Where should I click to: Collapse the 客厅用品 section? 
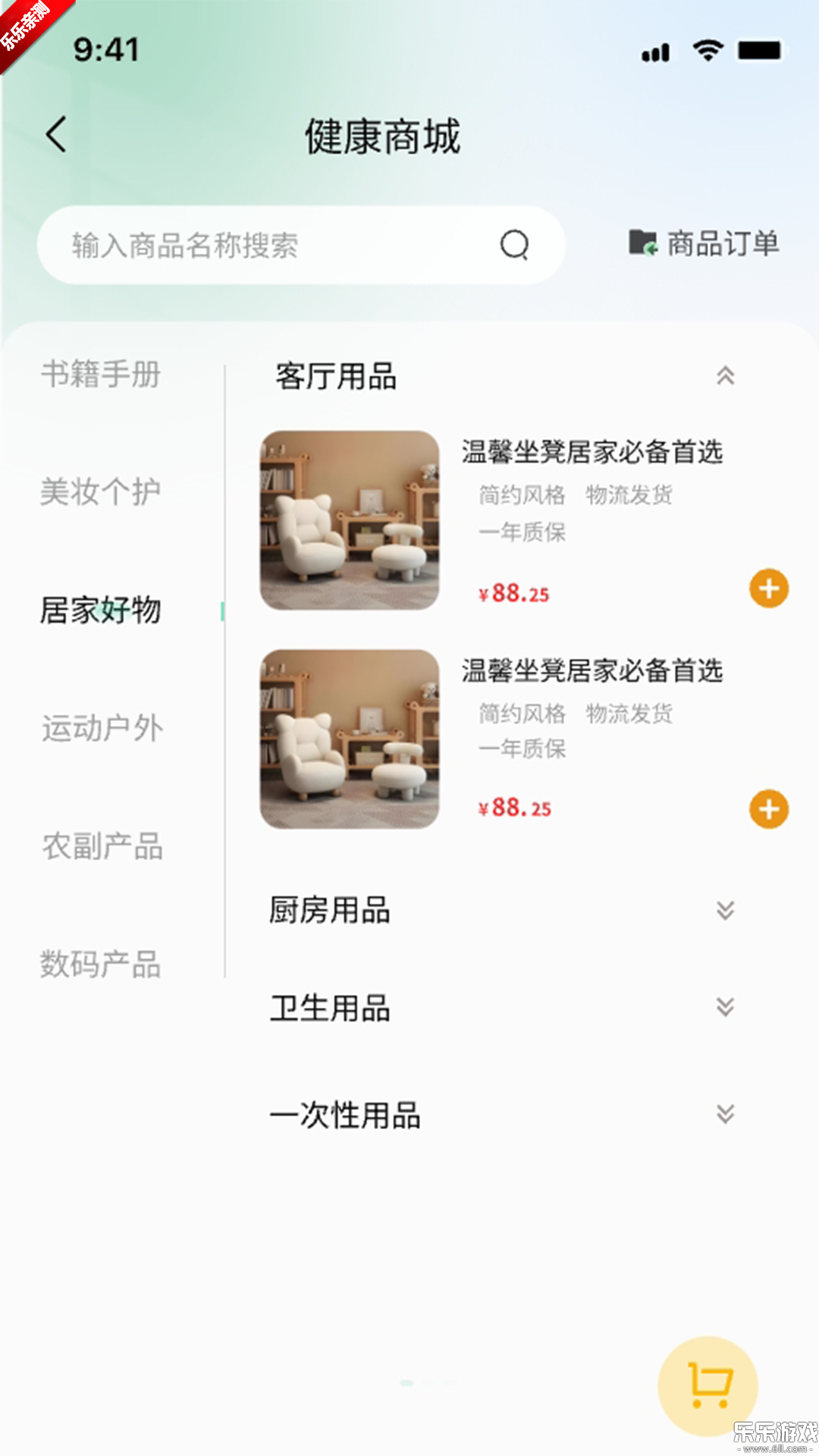[726, 375]
